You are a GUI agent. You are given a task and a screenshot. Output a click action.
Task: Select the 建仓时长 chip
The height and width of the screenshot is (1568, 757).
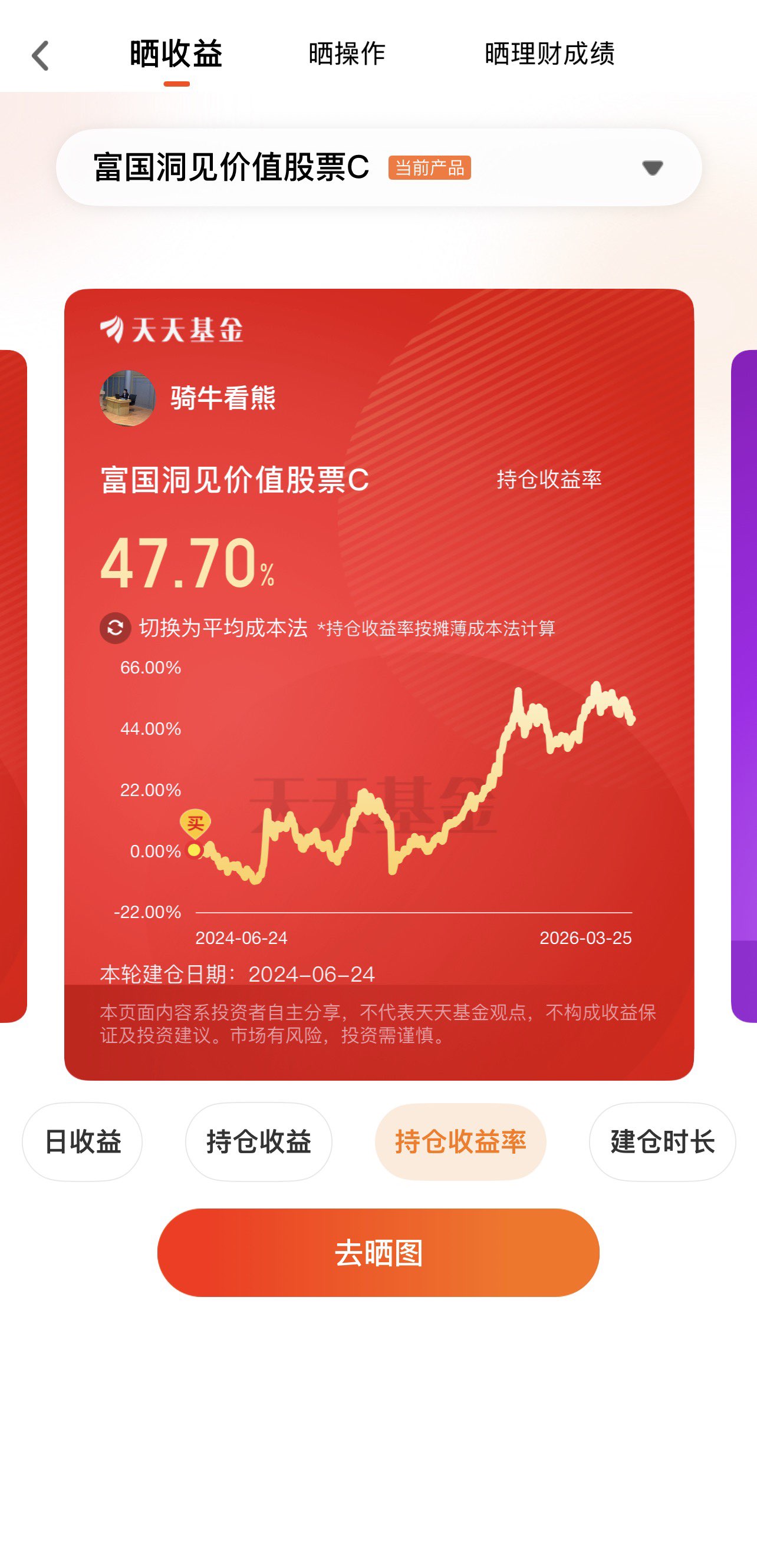coord(662,1141)
